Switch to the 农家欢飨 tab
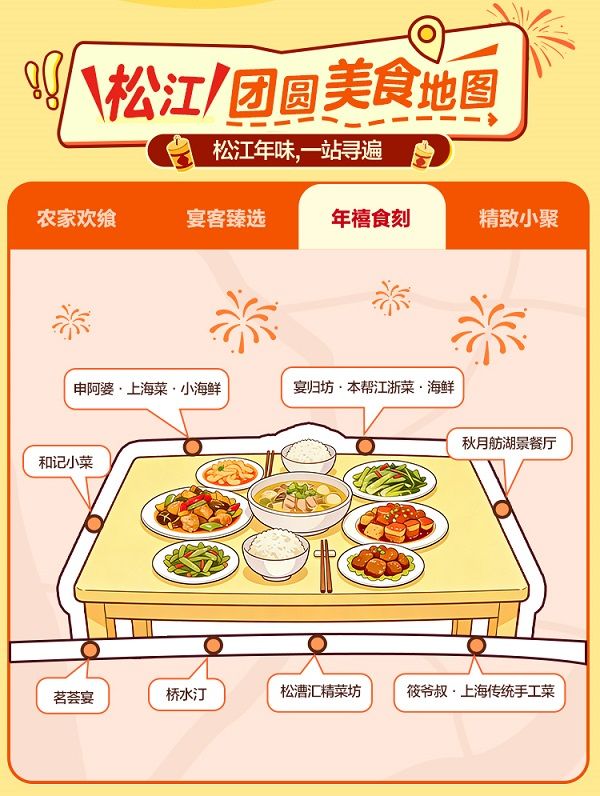The width and height of the screenshot is (600, 796). (x=77, y=218)
